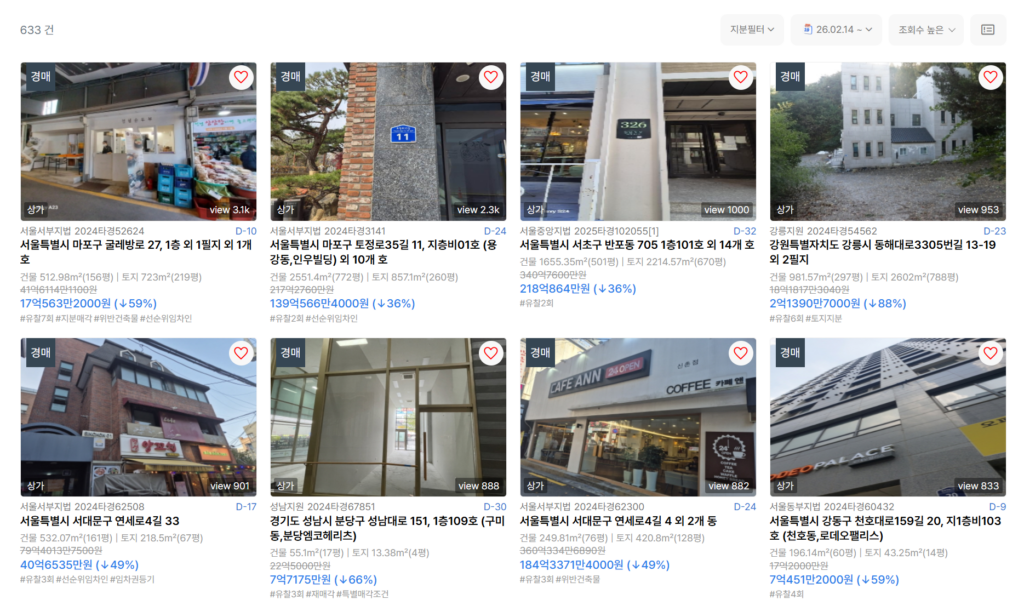1024x611 pixels.
Task: Switch to list view layout
Action: [x=988, y=30]
